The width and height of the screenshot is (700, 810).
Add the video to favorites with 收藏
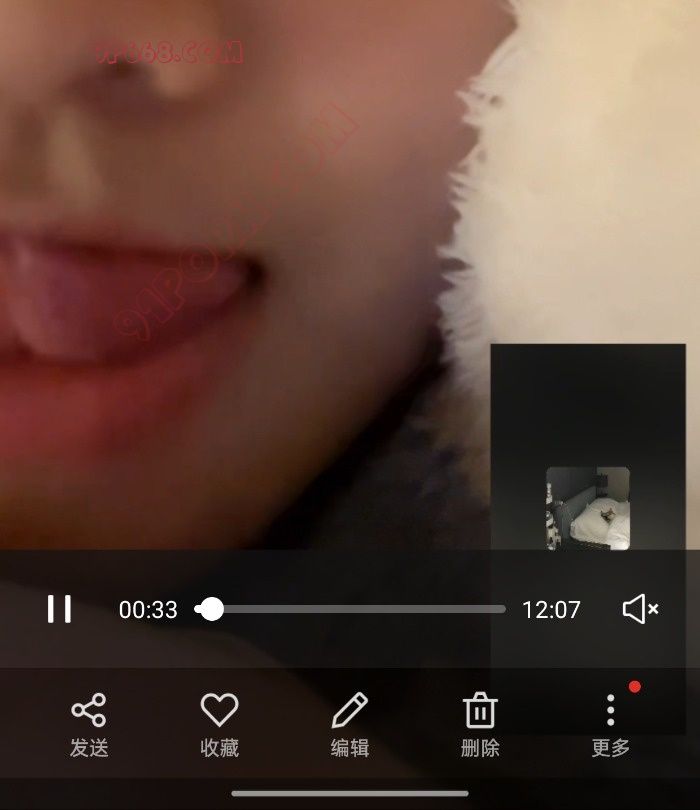(219, 725)
